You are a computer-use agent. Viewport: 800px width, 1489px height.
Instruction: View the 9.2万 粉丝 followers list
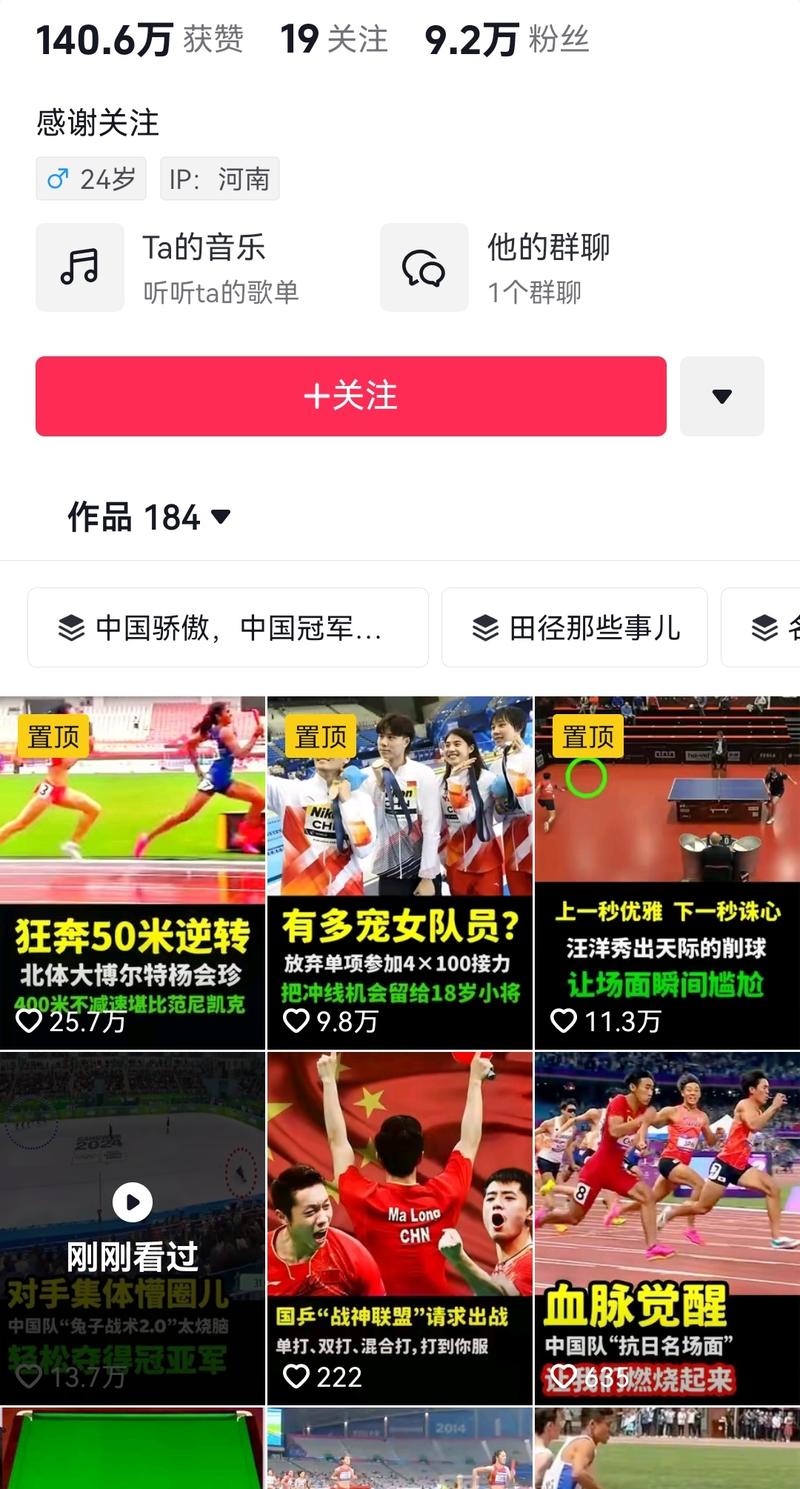pos(506,39)
